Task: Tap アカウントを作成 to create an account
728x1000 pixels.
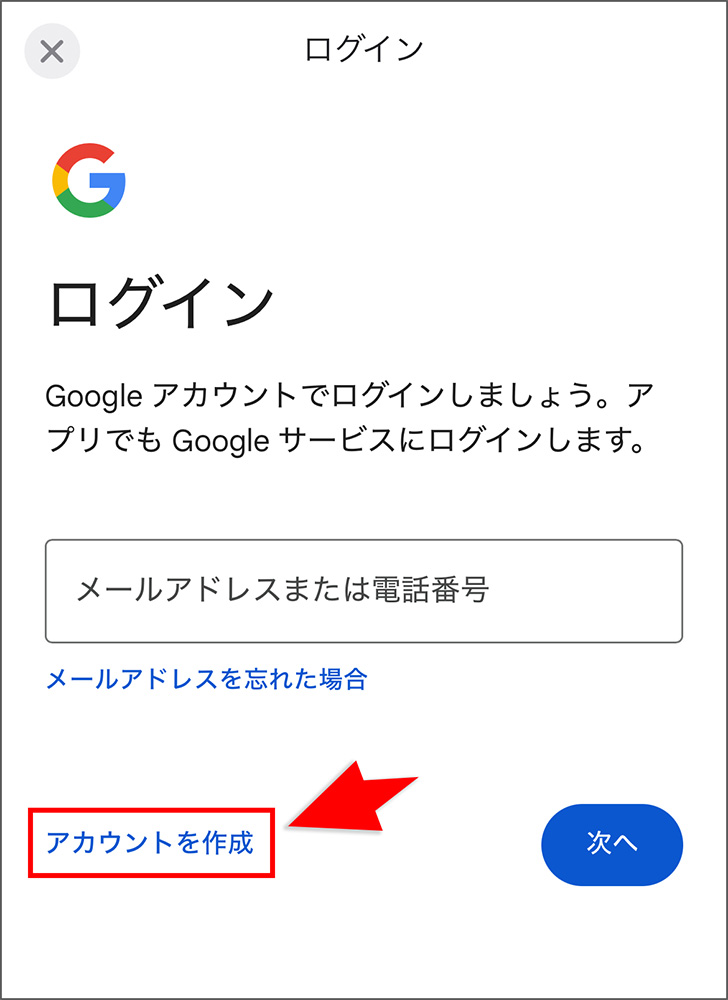Action: click(x=150, y=843)
